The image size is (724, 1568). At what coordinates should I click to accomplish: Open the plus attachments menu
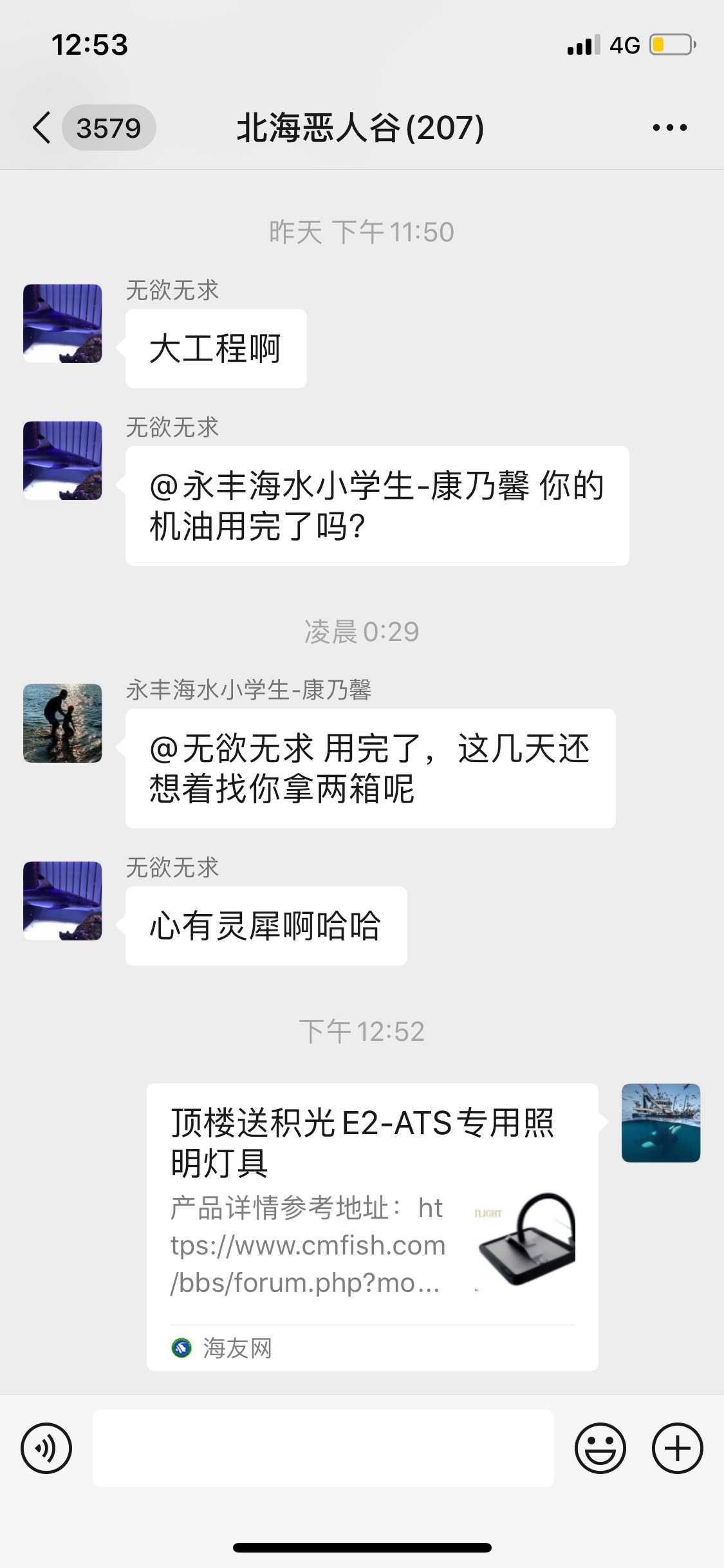pyautogui.click(x=677, y=1448)
